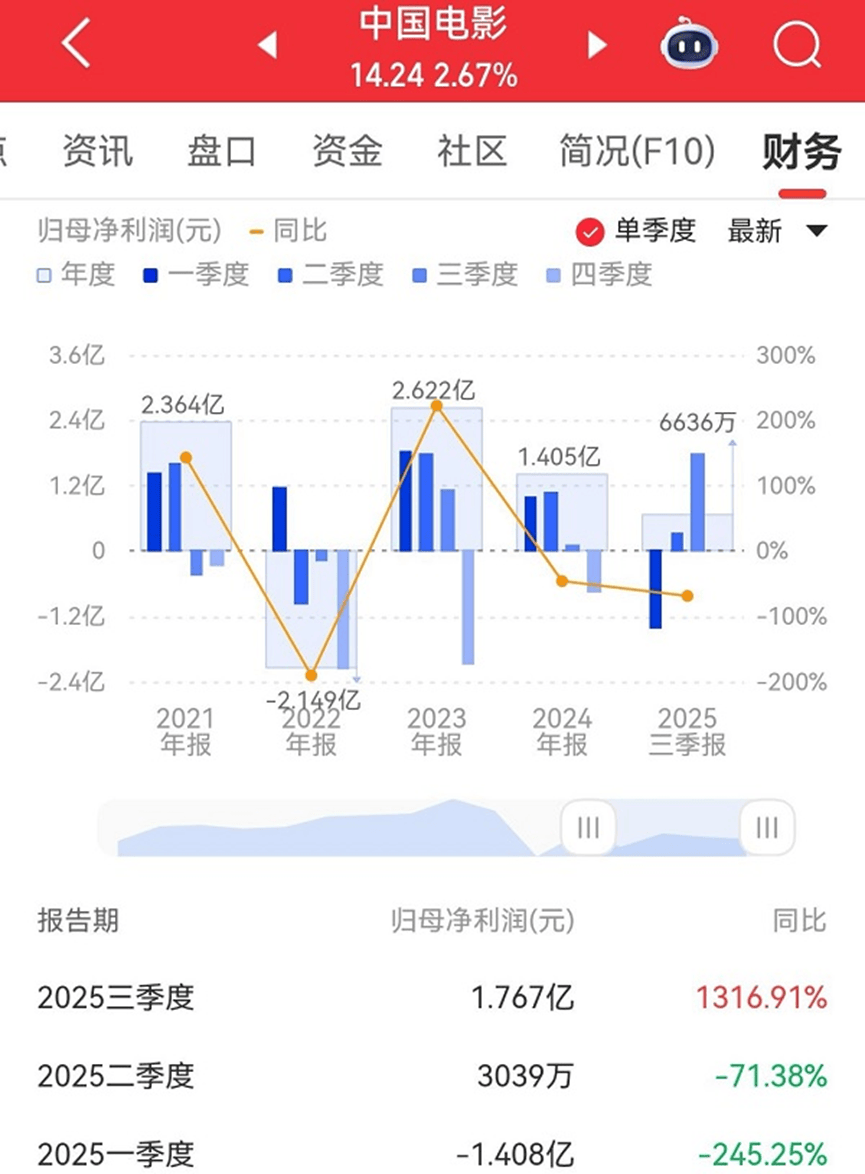Toggle the 四季度 legend series
The width and height of the screenshot is (865, 1174).
click(598, 274)
